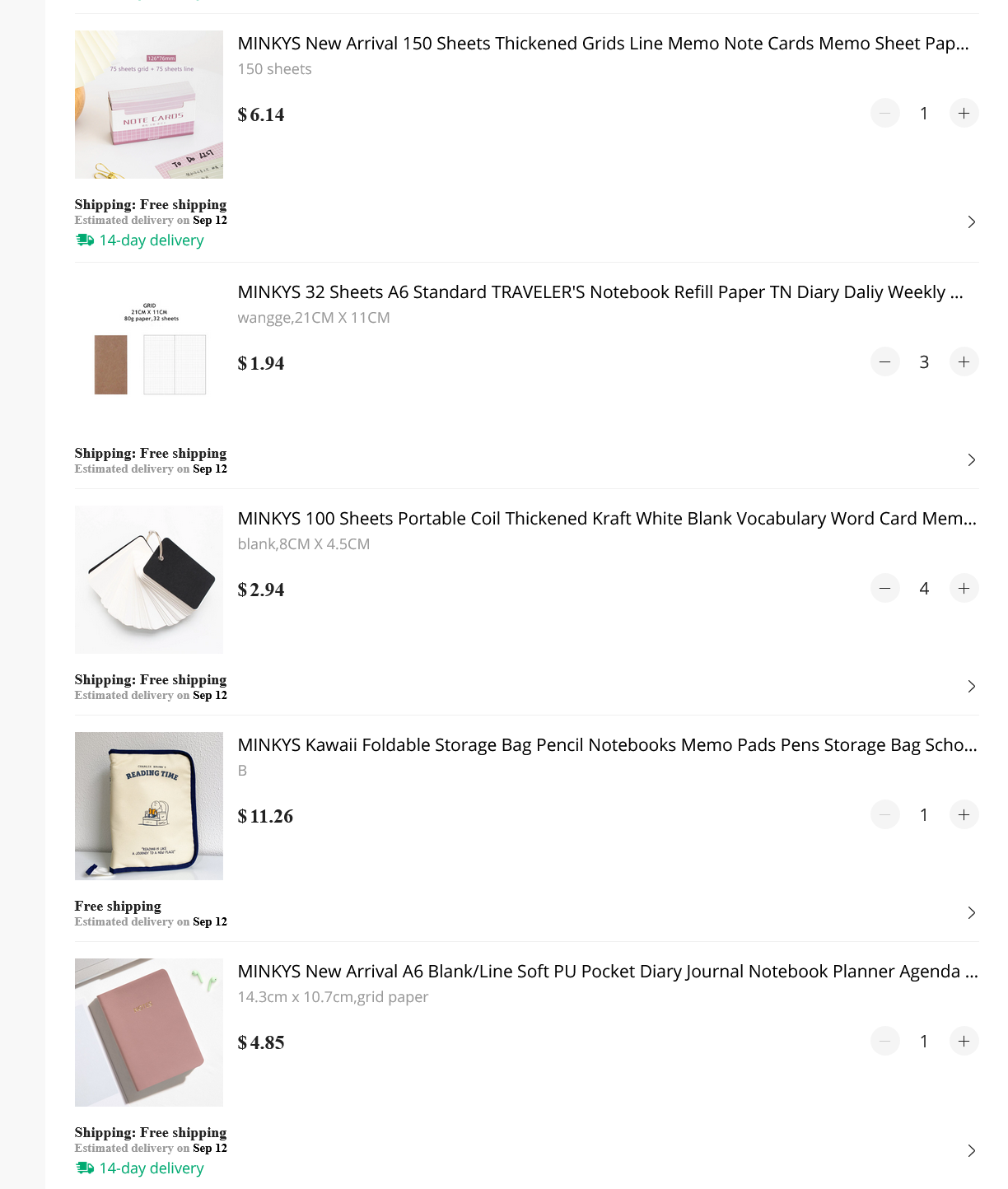The image size is (1008, 1189).
Task: Add one more Vocabulary Word Card
Action: pos(964,589)
